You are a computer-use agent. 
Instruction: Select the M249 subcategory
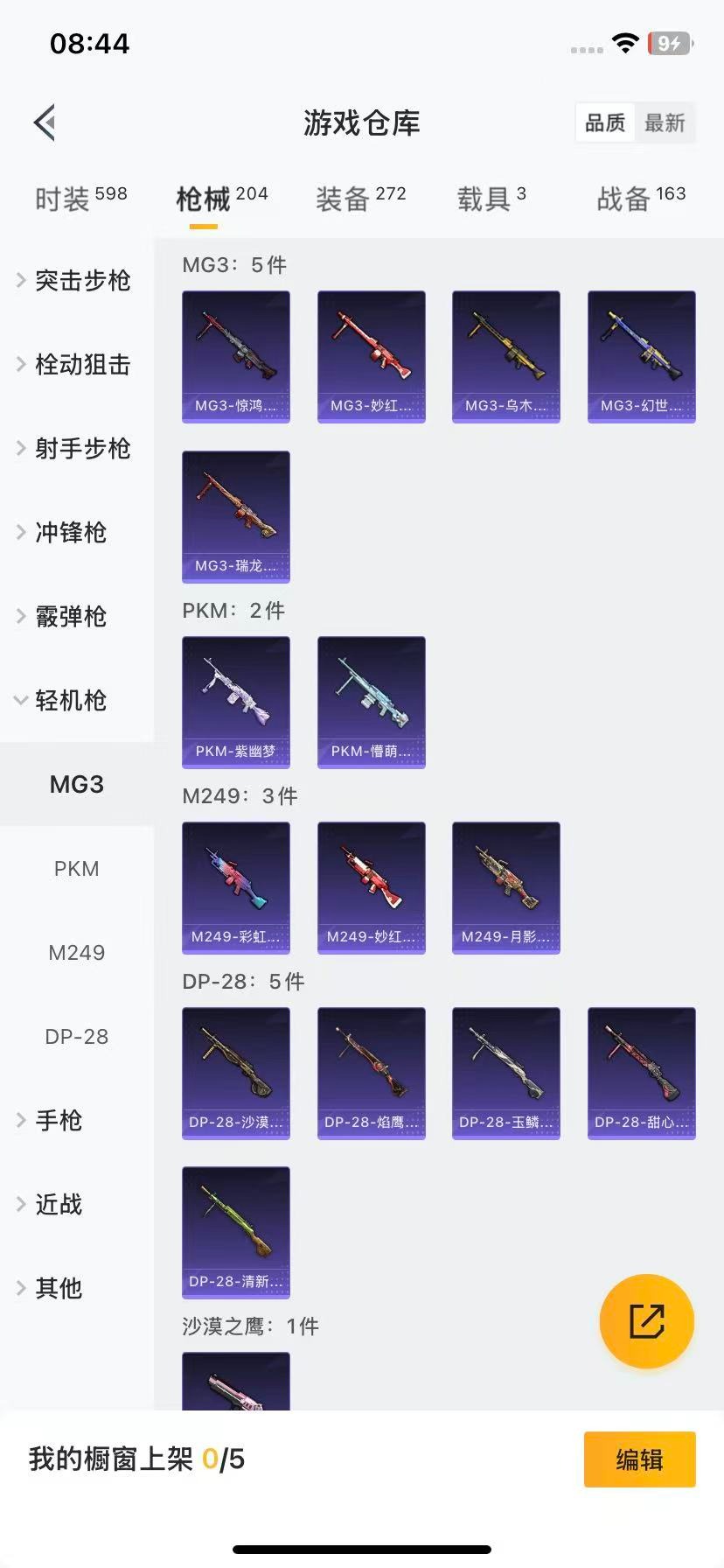pyautogui.click(x=77, y=952)
